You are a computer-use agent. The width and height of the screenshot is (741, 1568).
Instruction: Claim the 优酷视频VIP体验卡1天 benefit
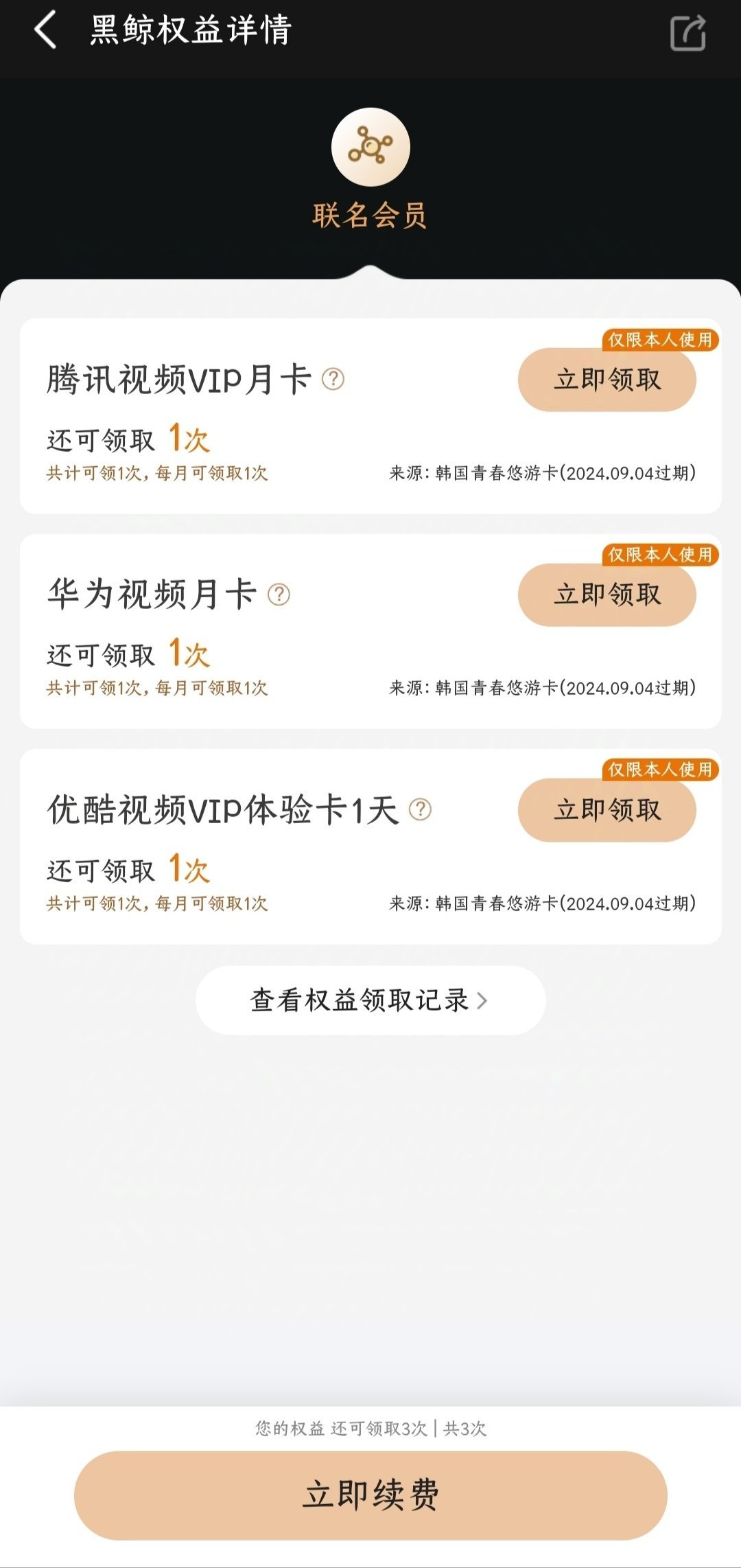pos(607,810)
